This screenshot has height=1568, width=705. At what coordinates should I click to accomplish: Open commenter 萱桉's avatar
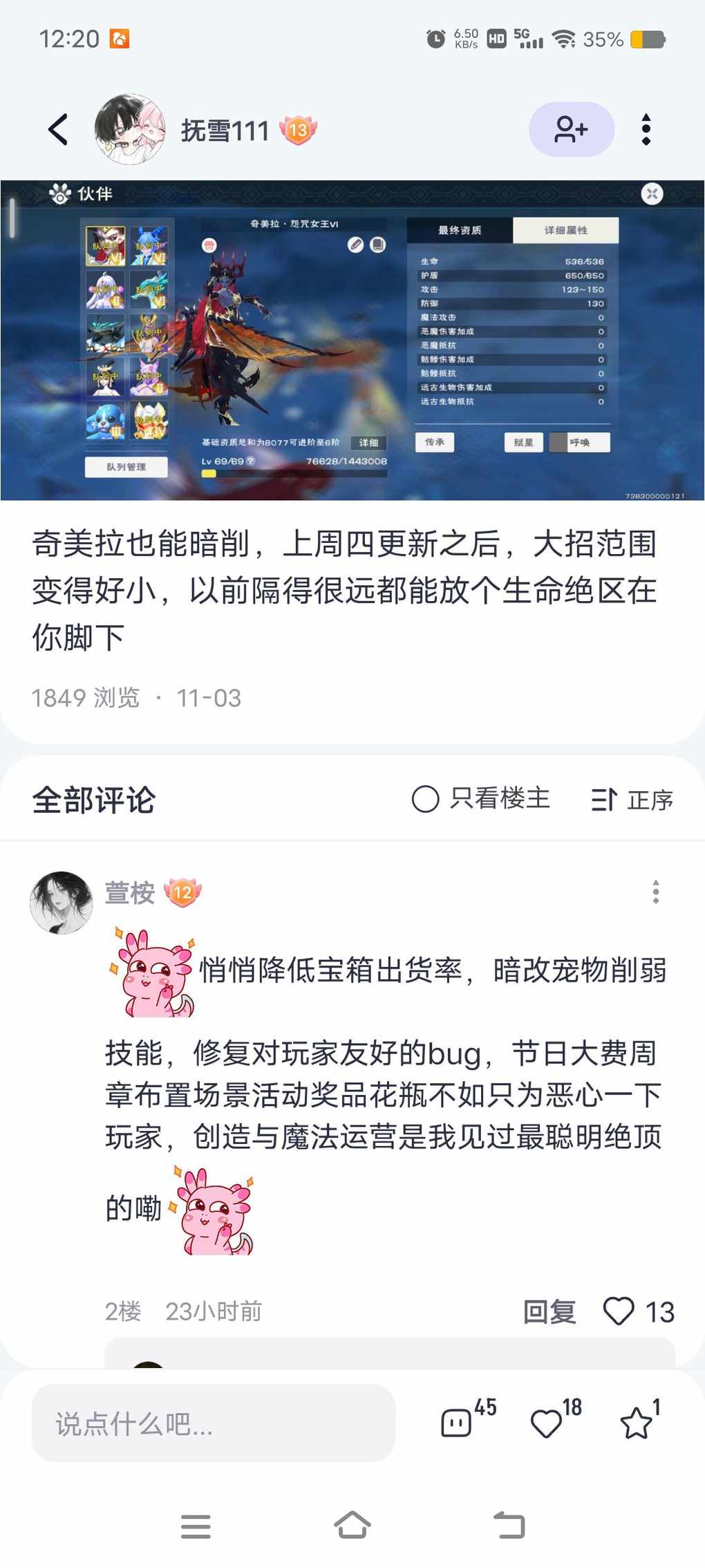[x=62, y=902]
